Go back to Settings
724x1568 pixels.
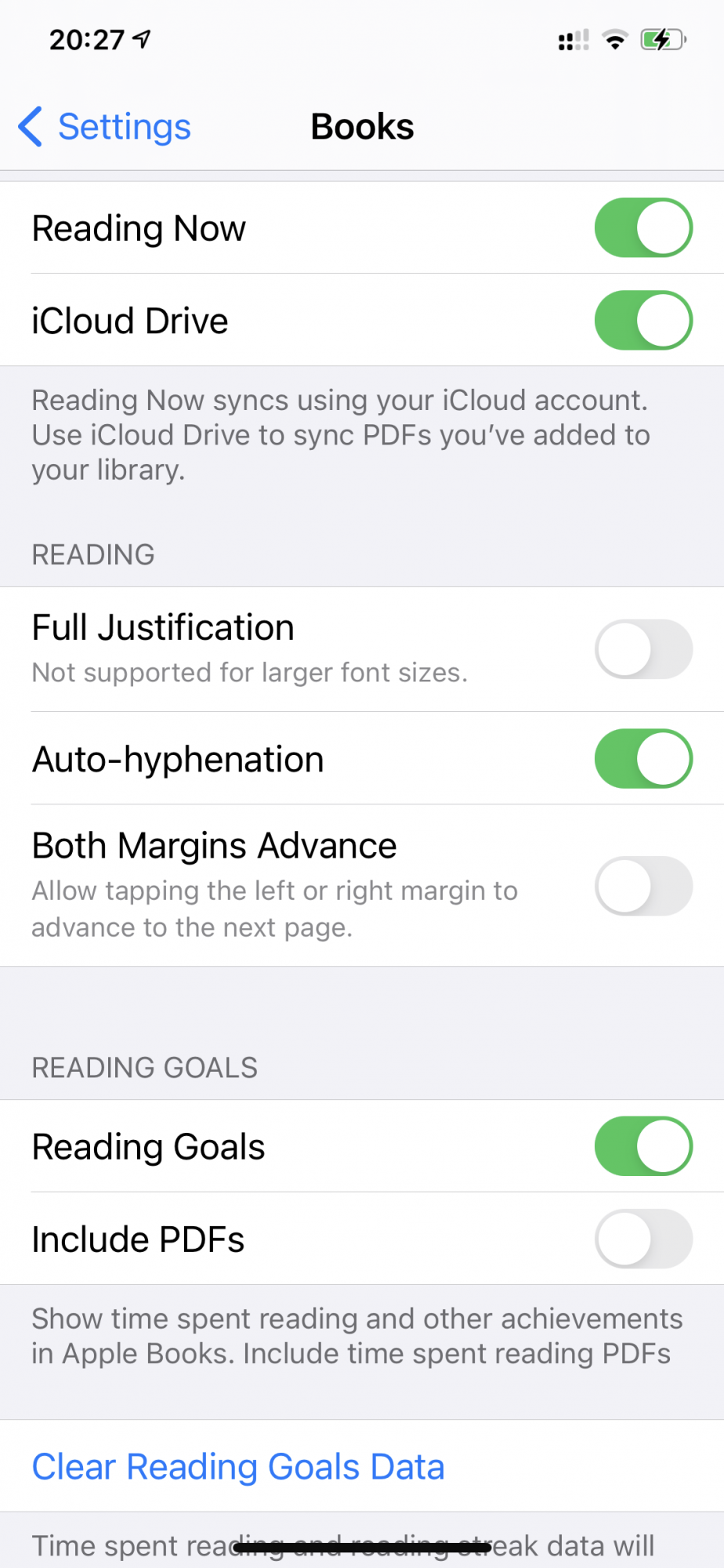[x=105, y=127]
